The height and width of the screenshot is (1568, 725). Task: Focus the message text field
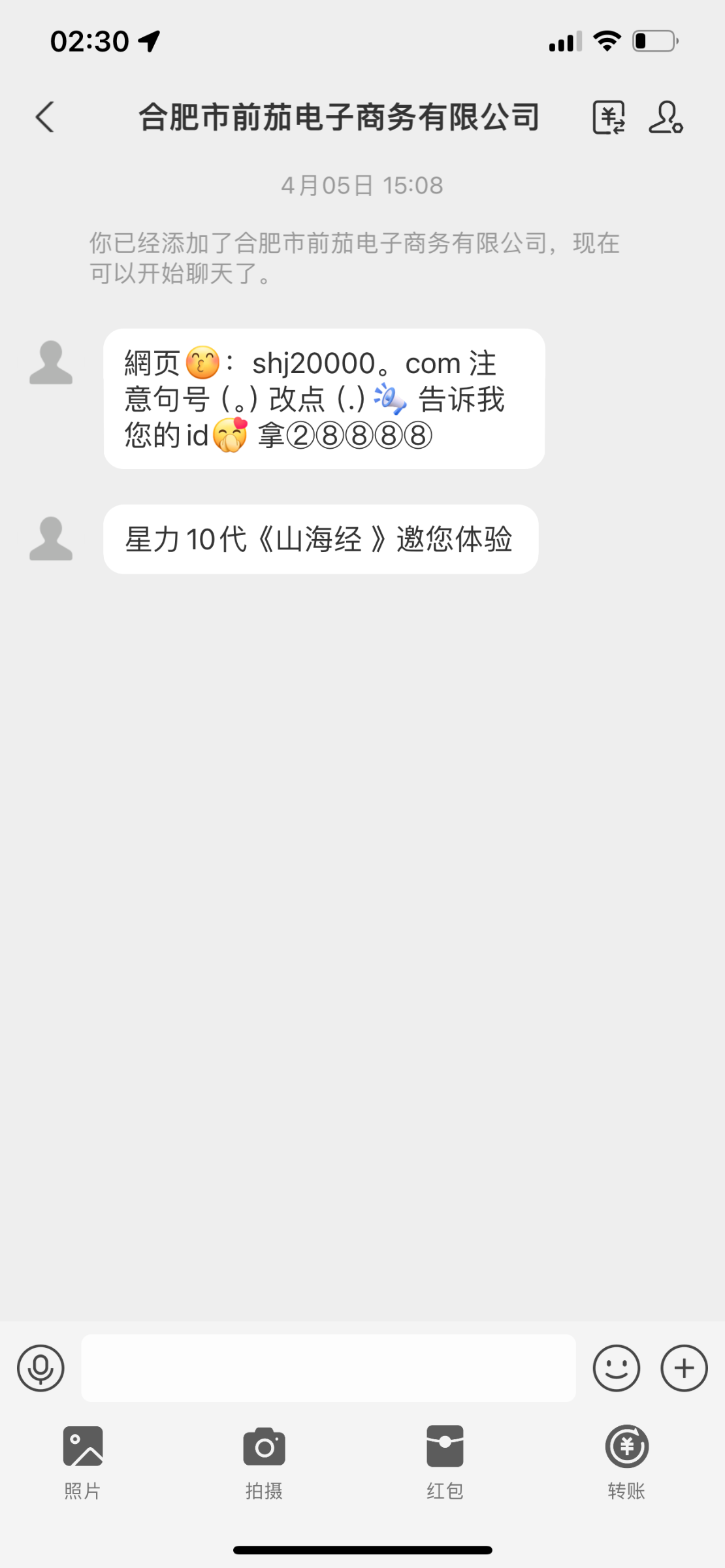pos(328,1368)
